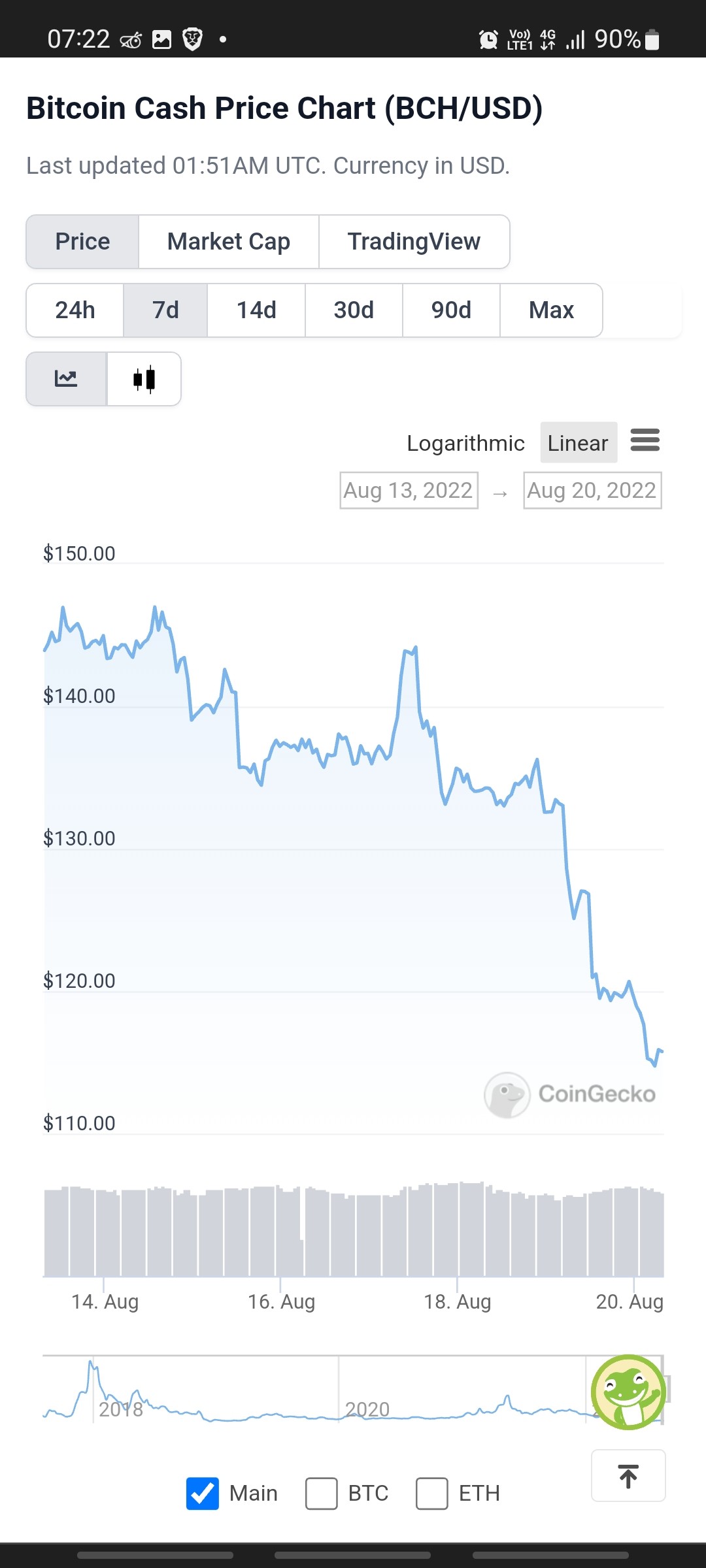
Task: Select the 24h time range
Action: (75, 310)
